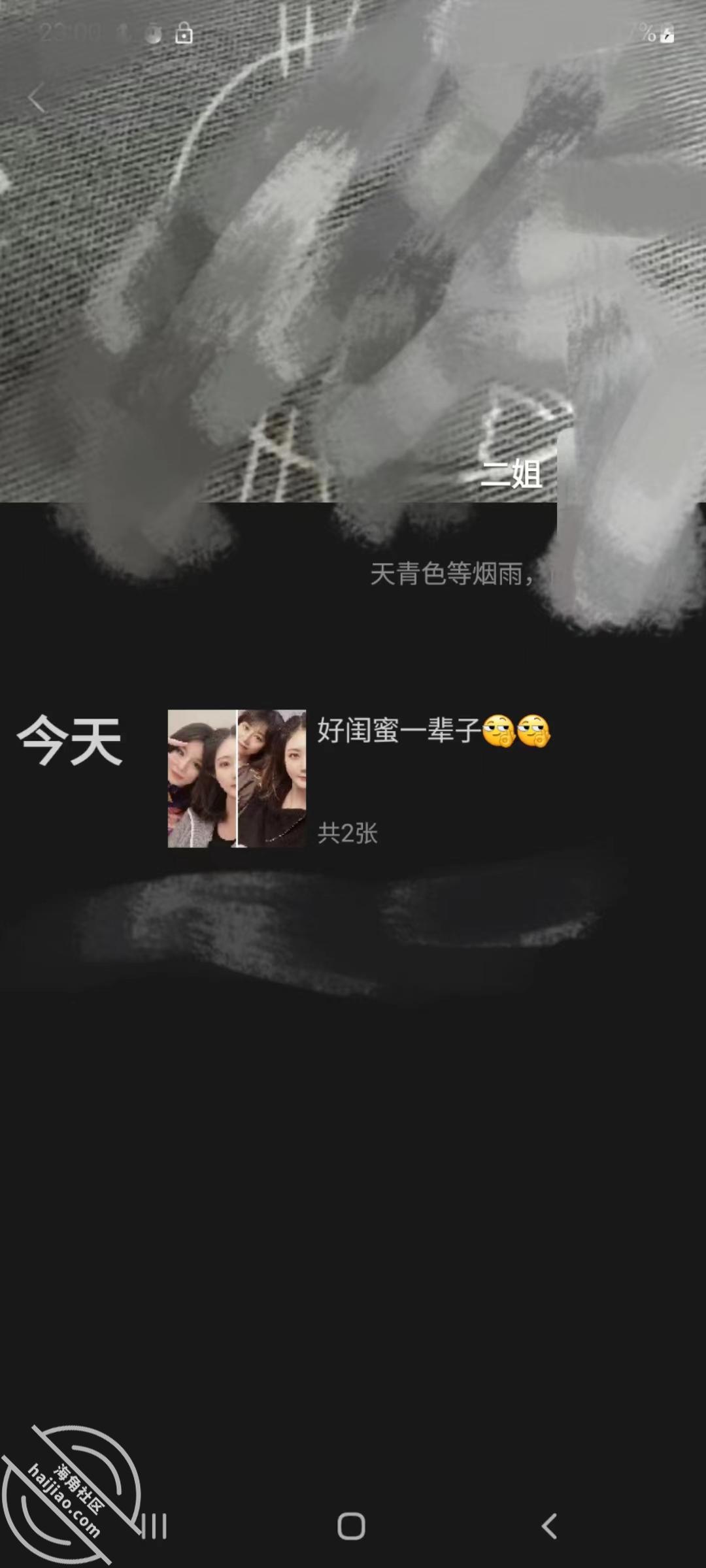Go back with the top-left arrow
The width and height of the screenshot is (706, 1568).
[37, 99]
